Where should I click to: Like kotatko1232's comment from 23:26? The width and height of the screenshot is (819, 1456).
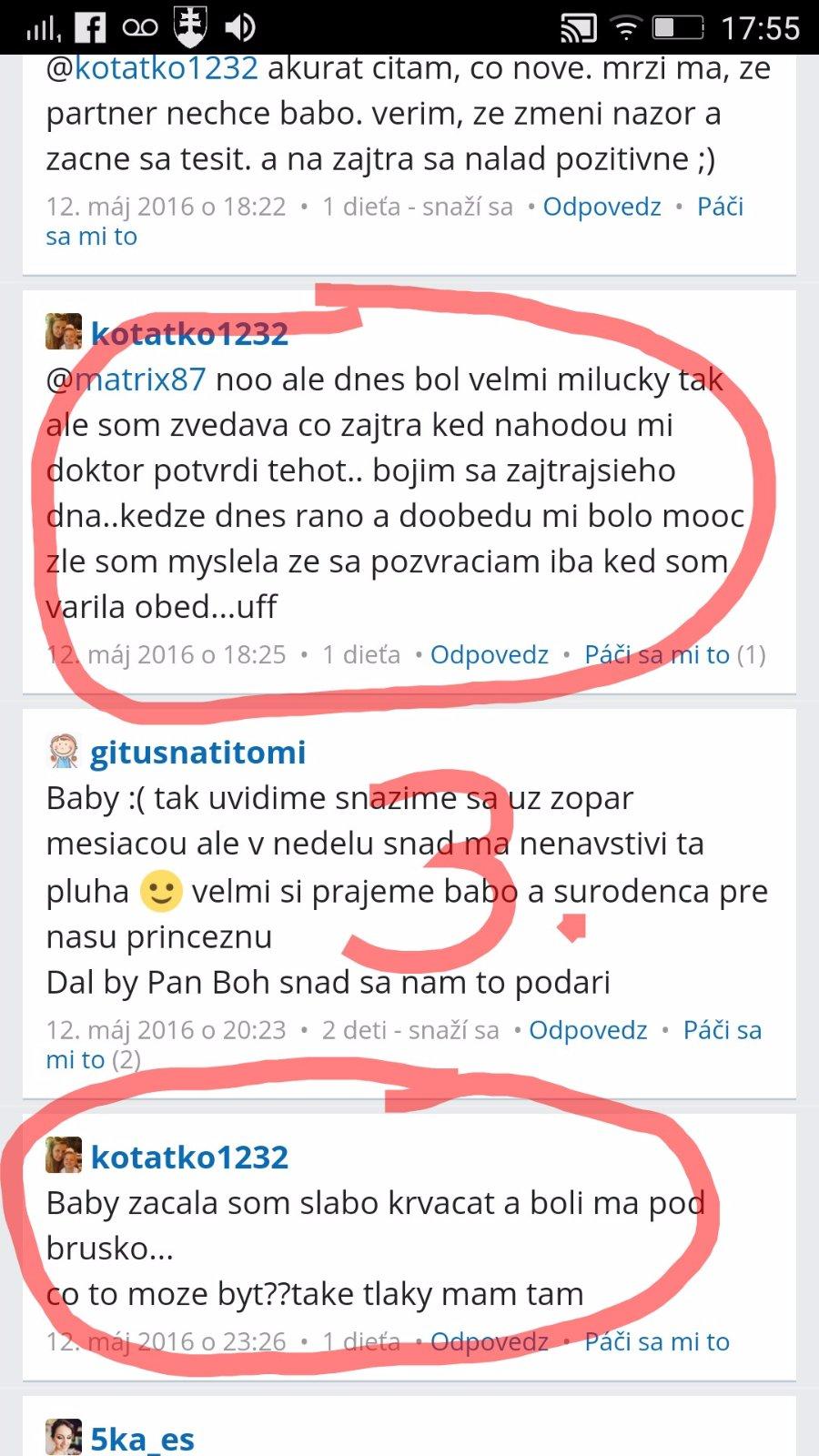pyautogui.click(x=656, y=1342)
